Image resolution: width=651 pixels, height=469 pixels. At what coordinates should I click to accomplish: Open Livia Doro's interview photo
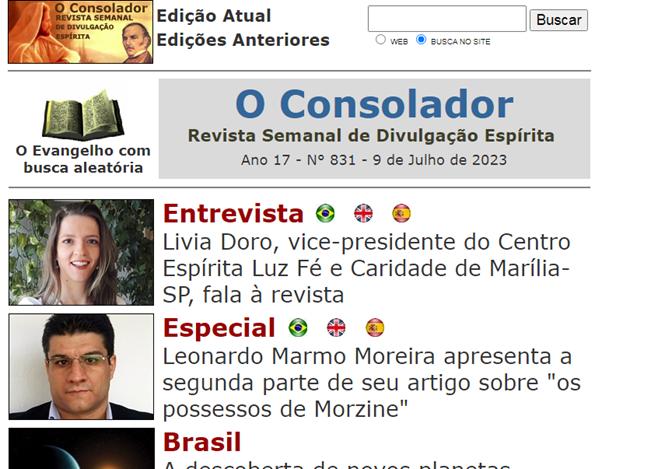click(x=81, y=252)
